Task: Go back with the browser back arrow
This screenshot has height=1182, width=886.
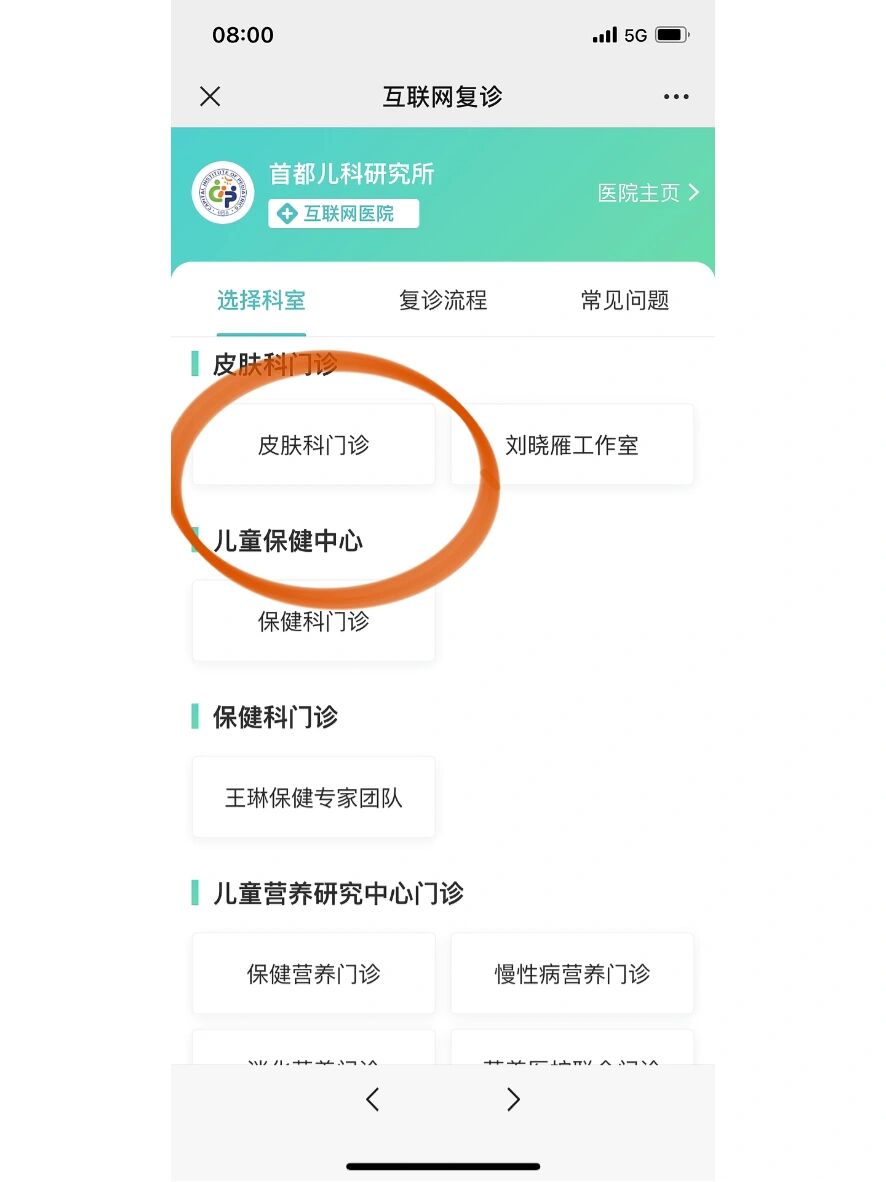Action: click(x=372, y=1100)
